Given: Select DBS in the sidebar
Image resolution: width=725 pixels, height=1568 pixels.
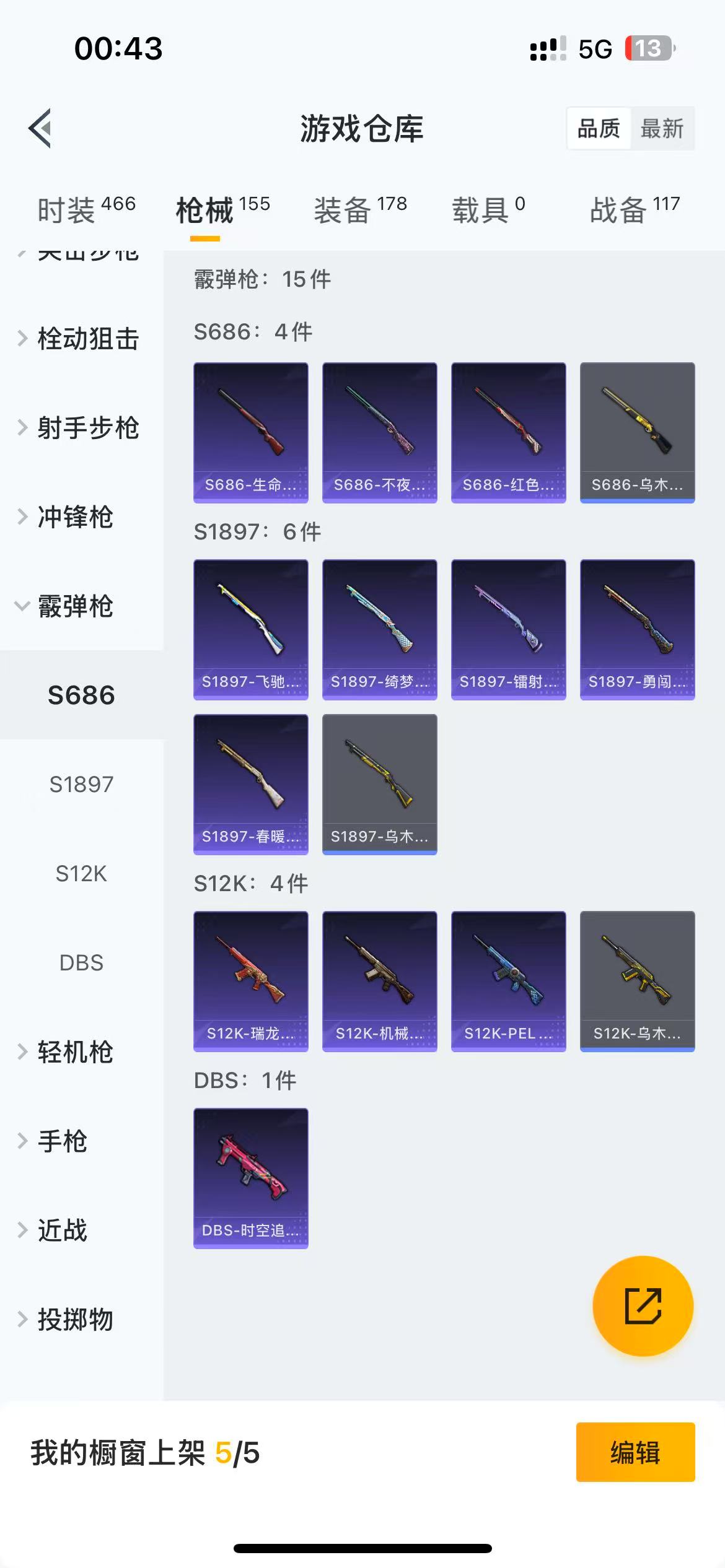Looking at the screenshot, I should (81, 963).
